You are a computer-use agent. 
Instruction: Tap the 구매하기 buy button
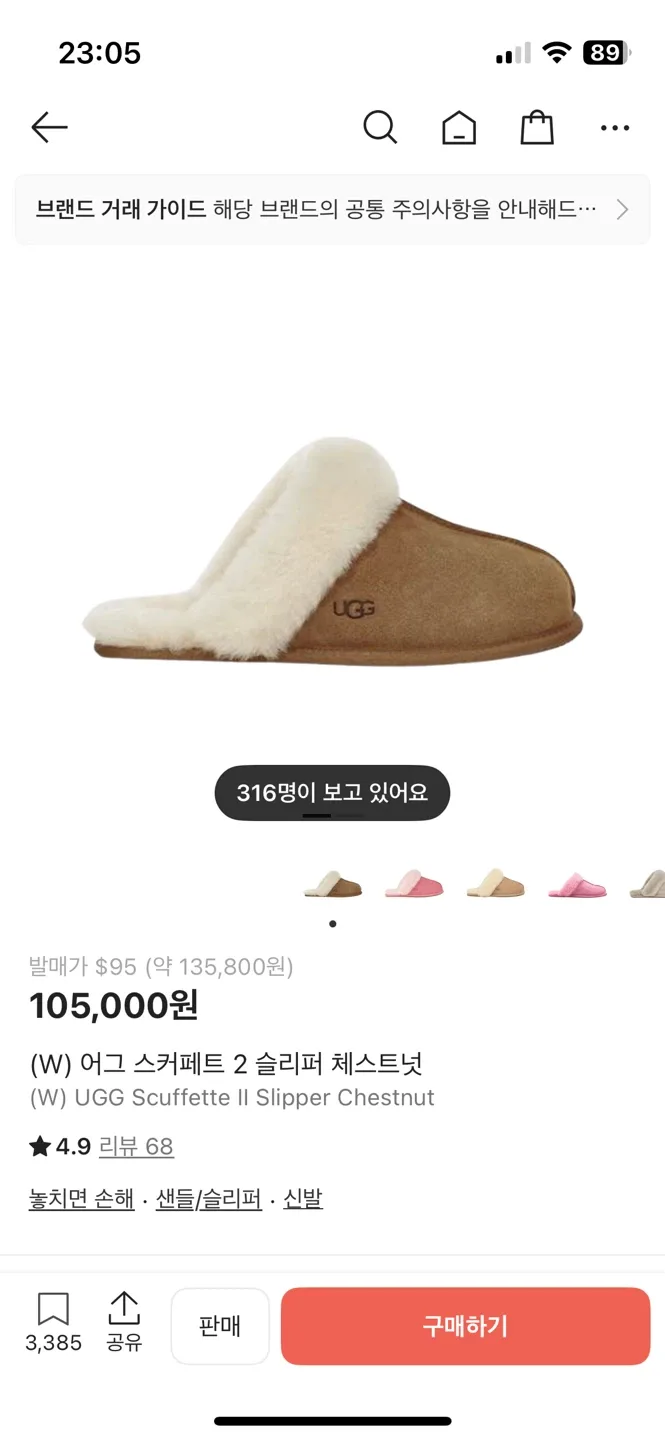pyautogui.click(x=465, y=1326)
